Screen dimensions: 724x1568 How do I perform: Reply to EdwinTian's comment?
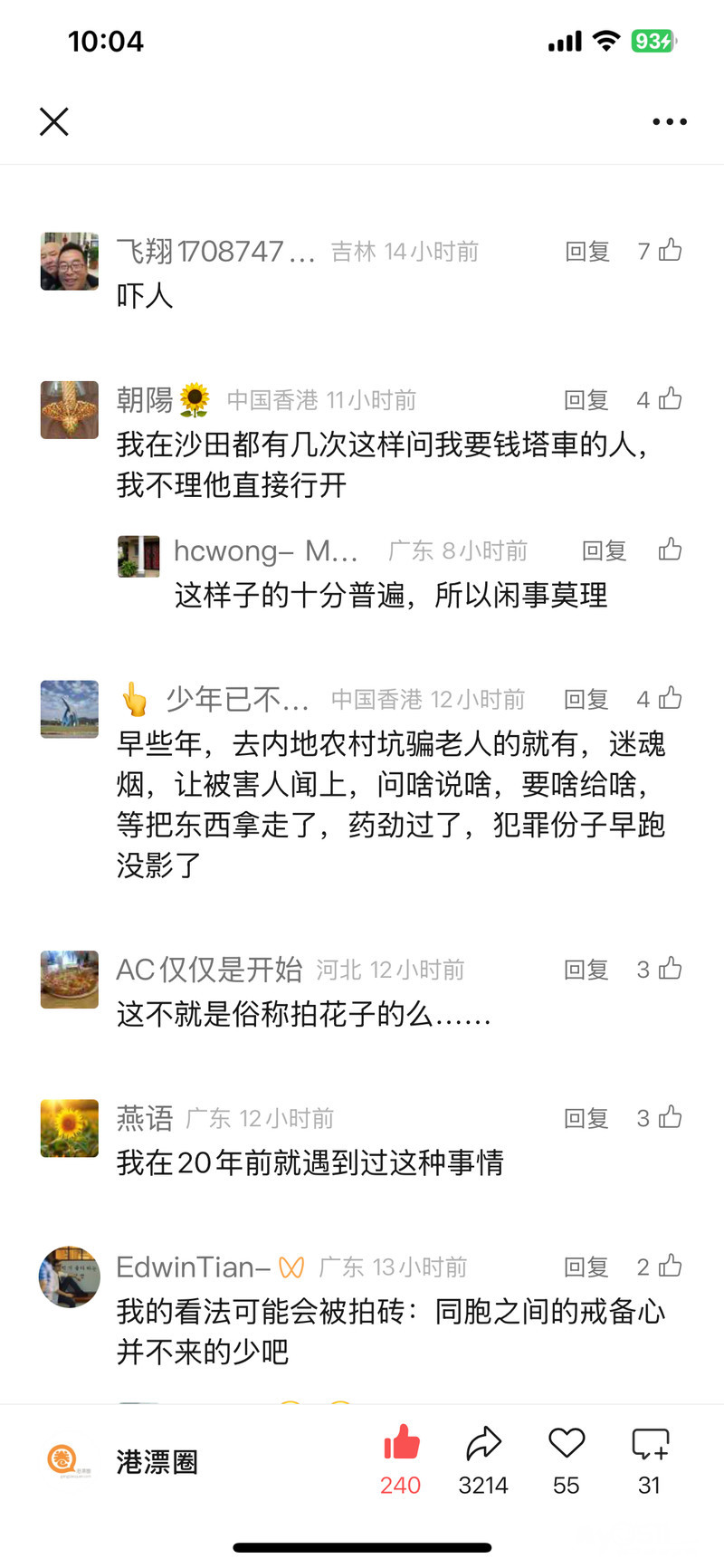pyautogui.click(x=586, y=1267)
